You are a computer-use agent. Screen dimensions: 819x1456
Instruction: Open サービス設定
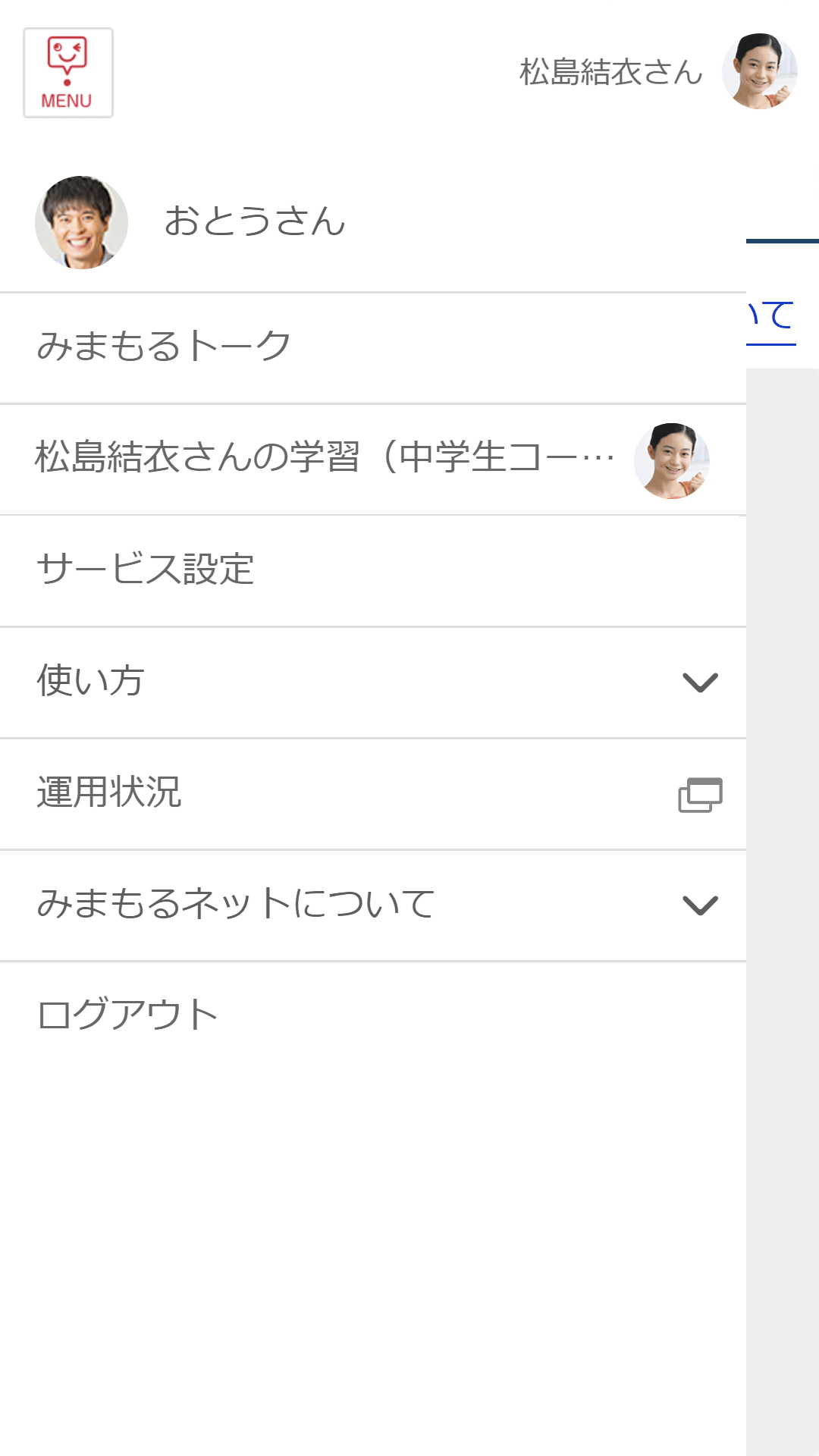coord(373,571)
